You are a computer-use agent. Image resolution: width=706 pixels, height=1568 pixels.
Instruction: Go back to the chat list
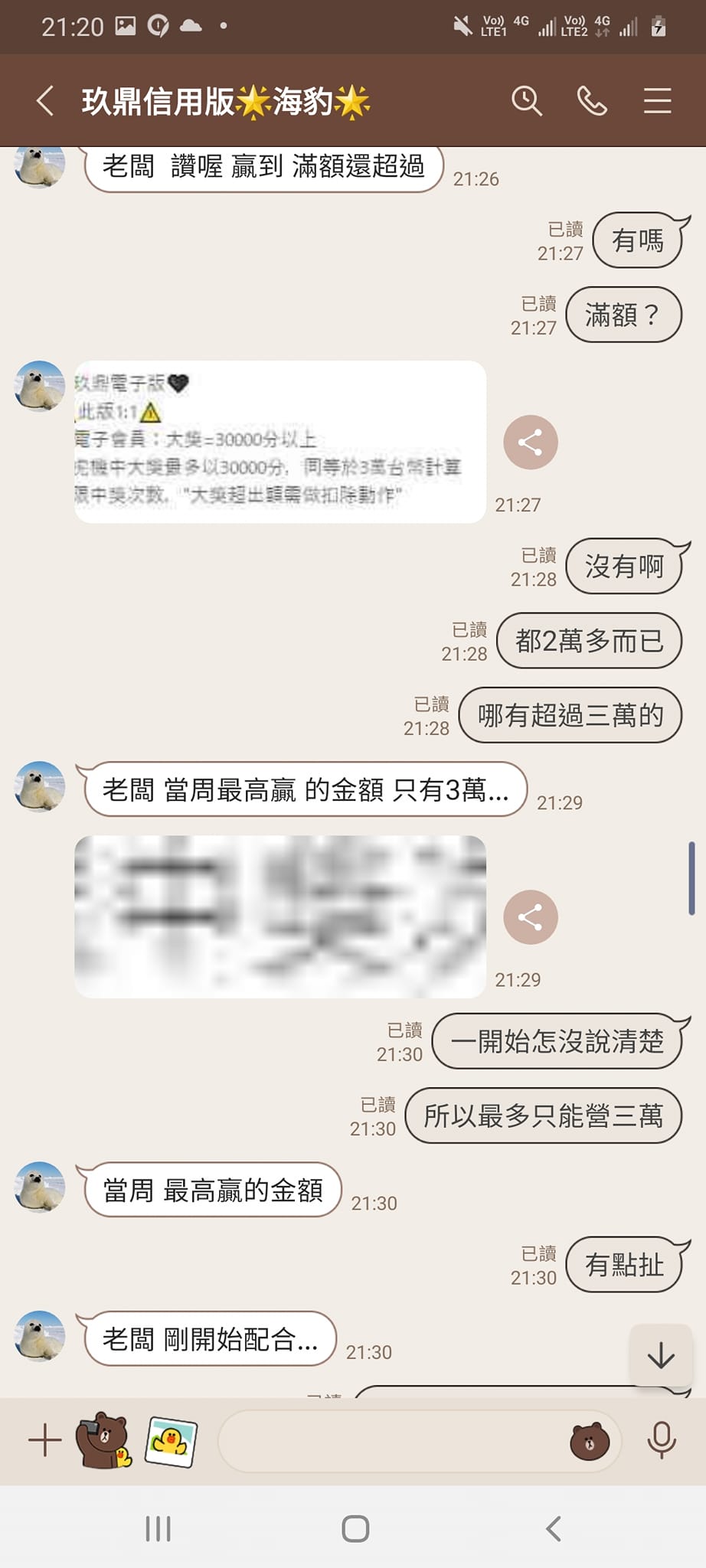[x=46, y=101]
